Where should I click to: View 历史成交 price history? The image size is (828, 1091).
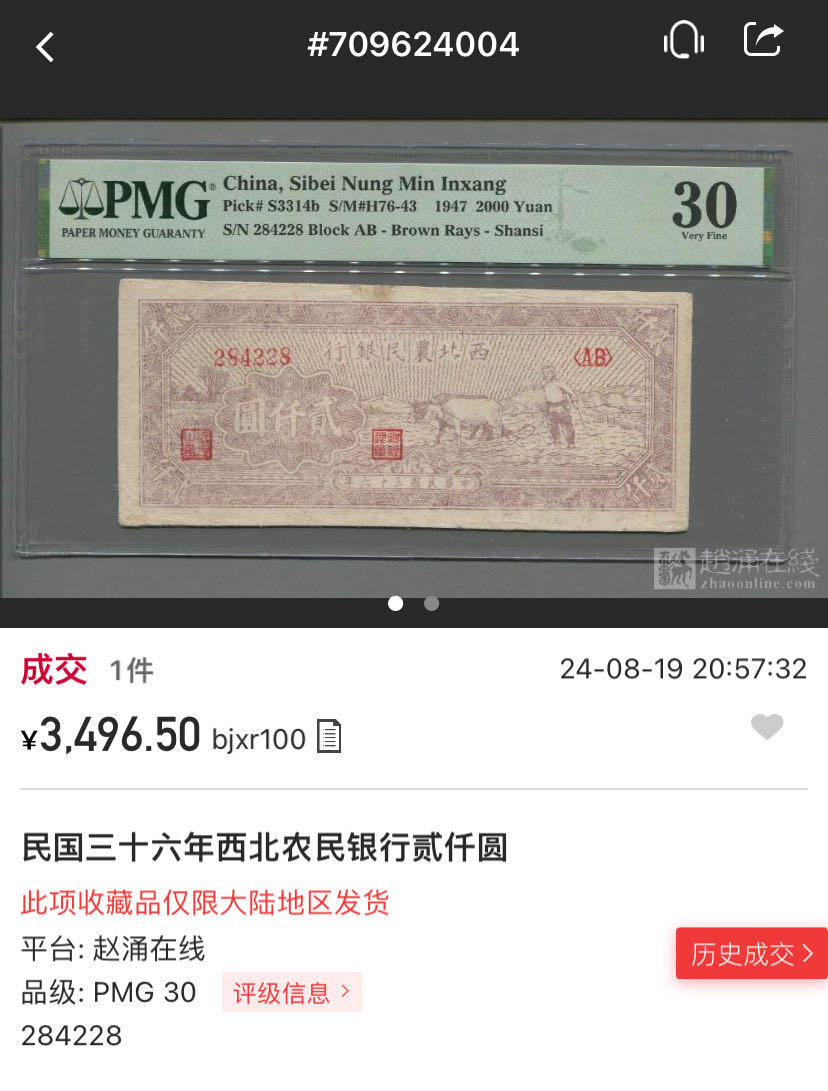click(751, 954)
